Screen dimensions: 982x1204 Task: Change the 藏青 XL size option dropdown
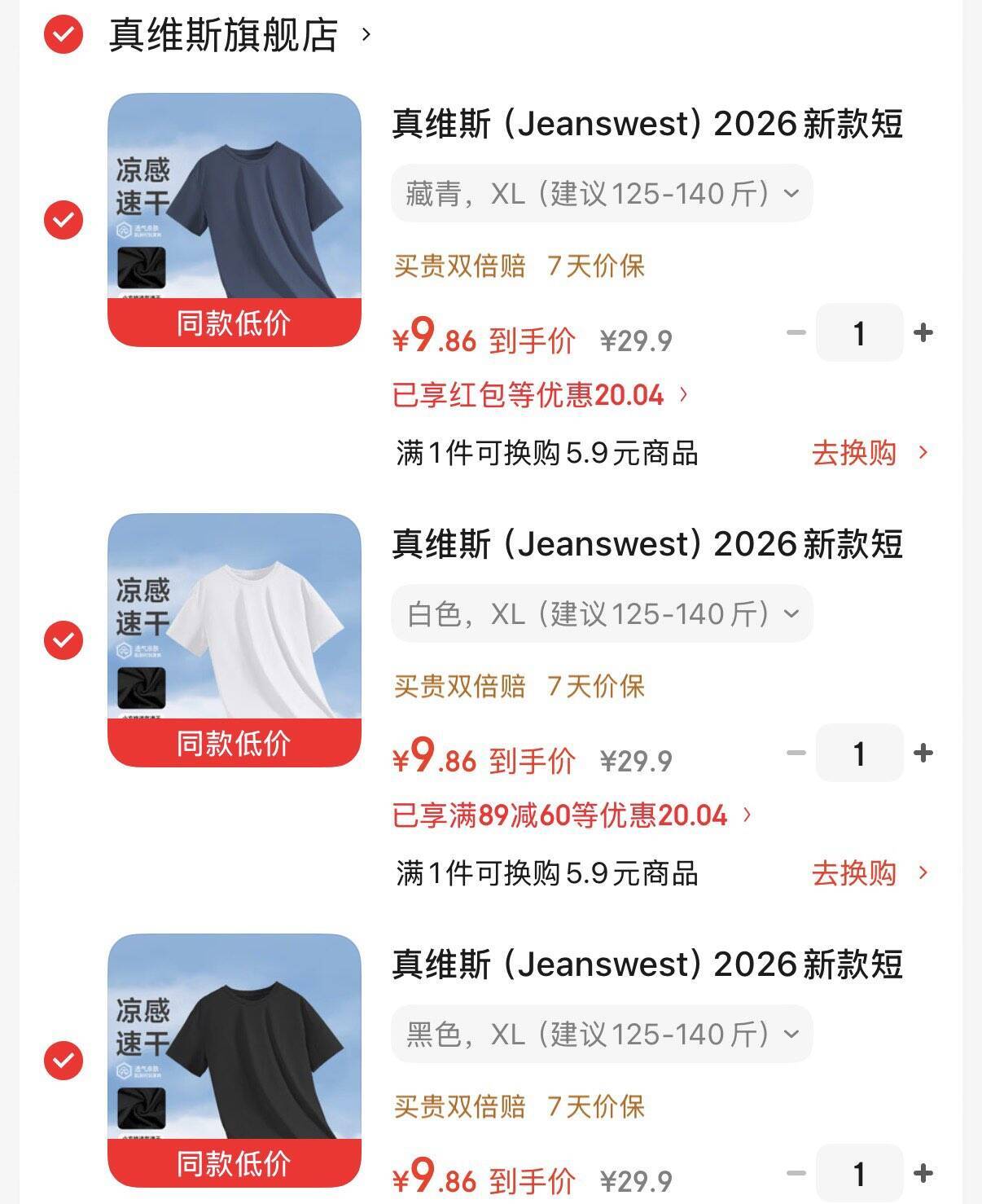tap(602, 193)
